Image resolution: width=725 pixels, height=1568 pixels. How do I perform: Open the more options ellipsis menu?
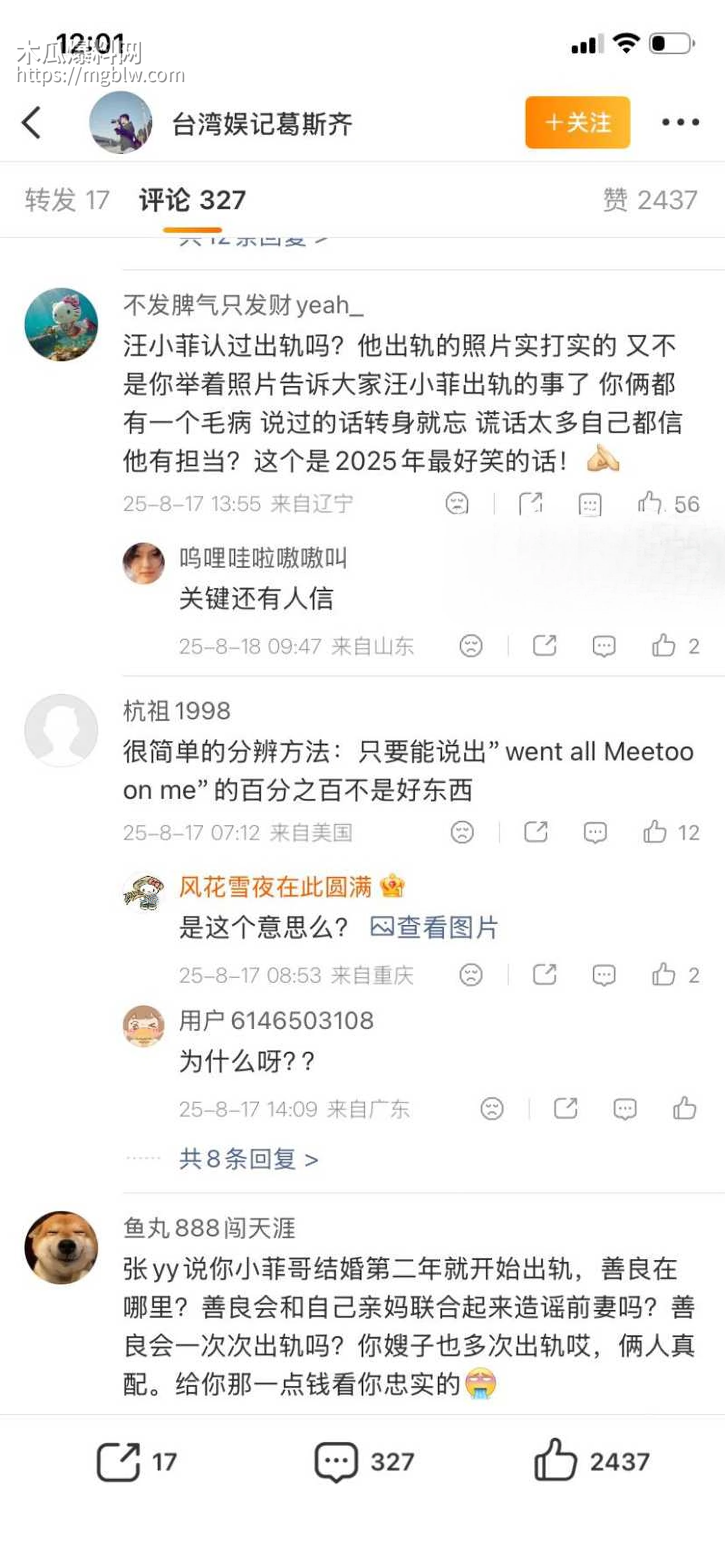[680, 122]
